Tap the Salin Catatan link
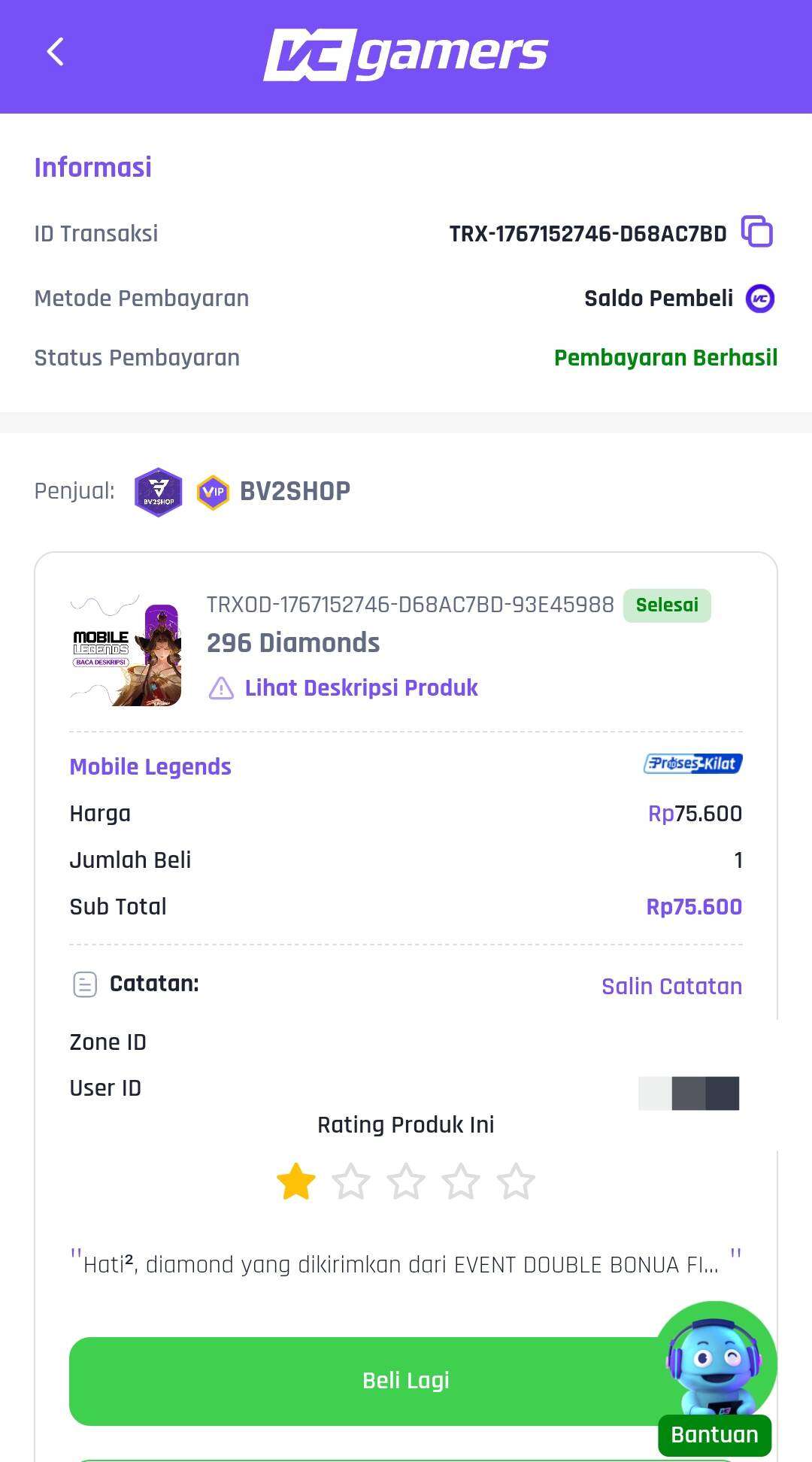The height and width of the screenshot is (1462, 812). [671, 986]
